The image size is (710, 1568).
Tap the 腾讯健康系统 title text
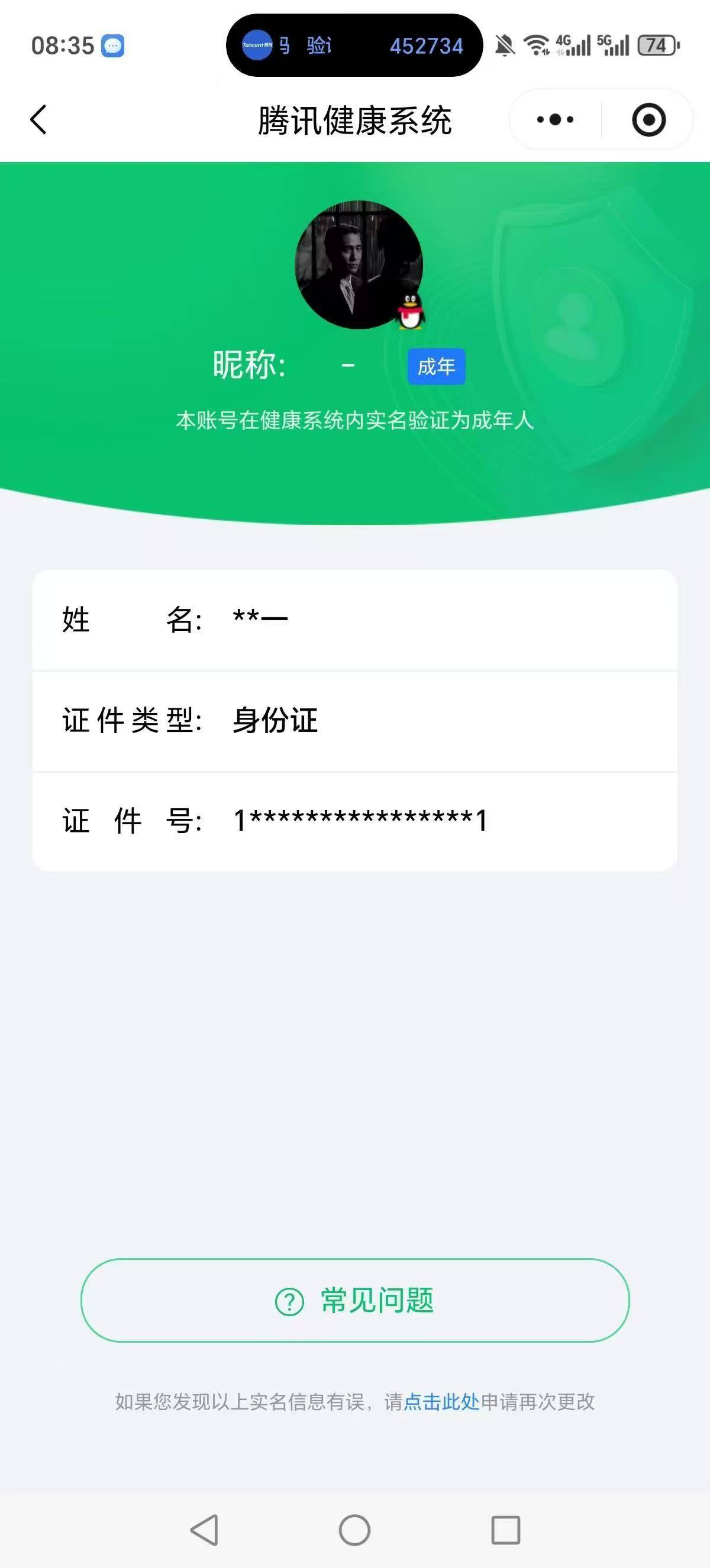pos(355,119)
